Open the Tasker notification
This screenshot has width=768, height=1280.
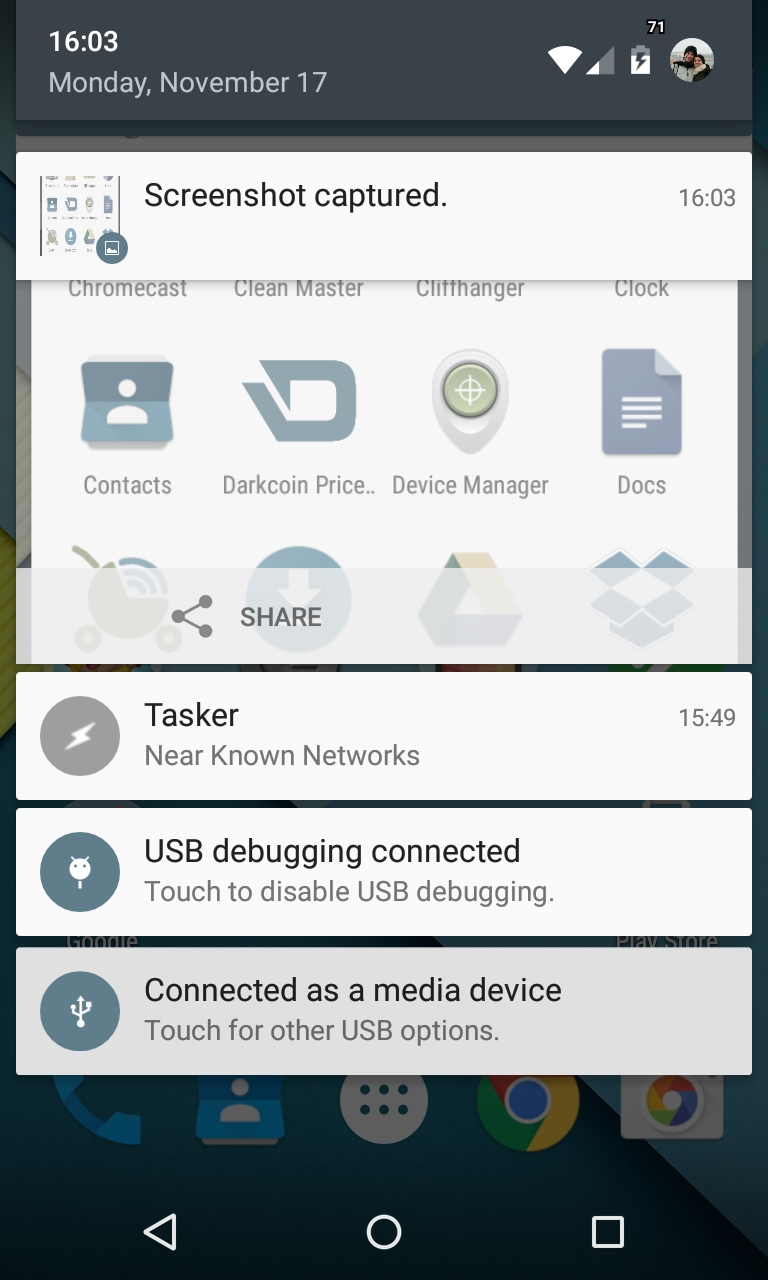pos(384,735)
